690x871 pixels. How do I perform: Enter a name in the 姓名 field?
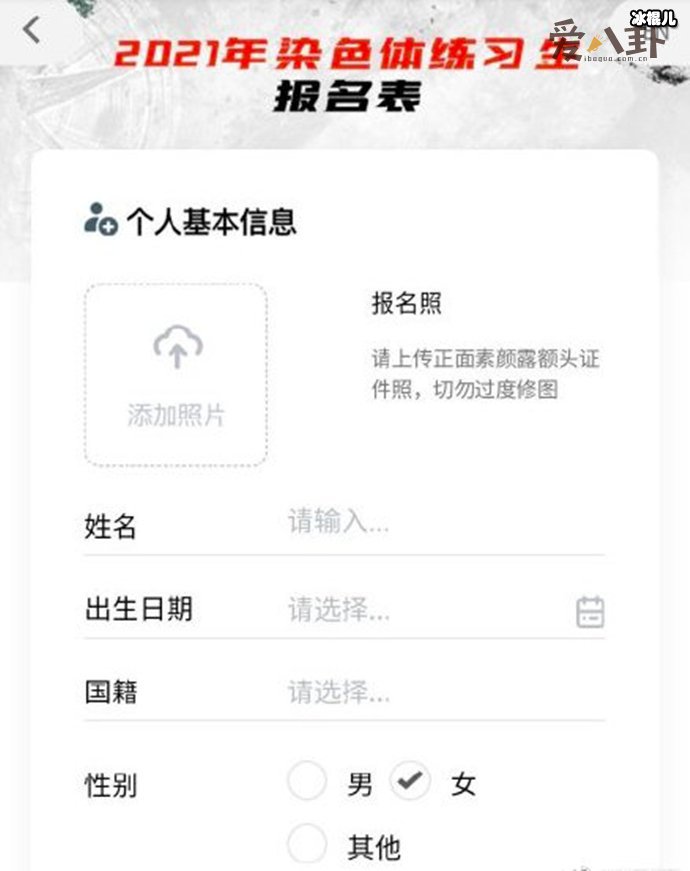point(440,522)
